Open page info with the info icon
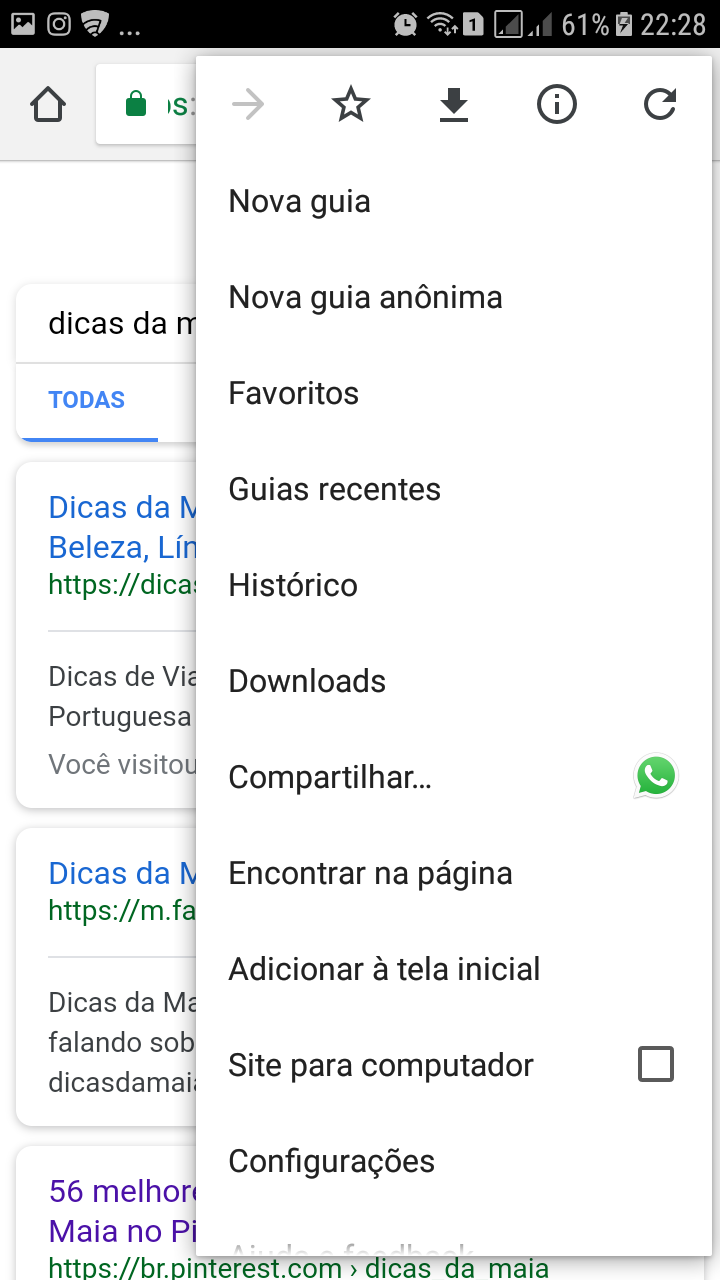 [557, 103]
